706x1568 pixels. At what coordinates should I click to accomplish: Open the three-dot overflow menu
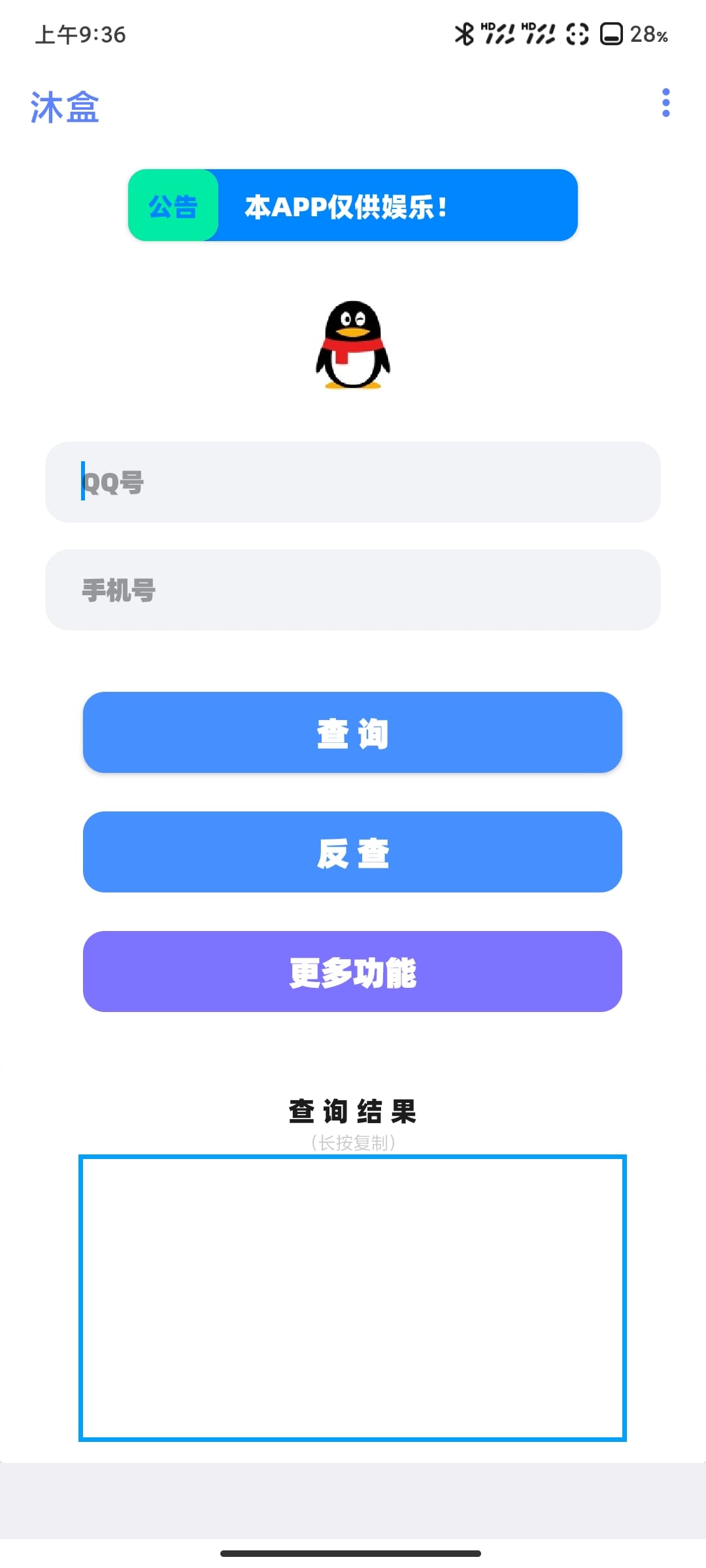(665, 103)
